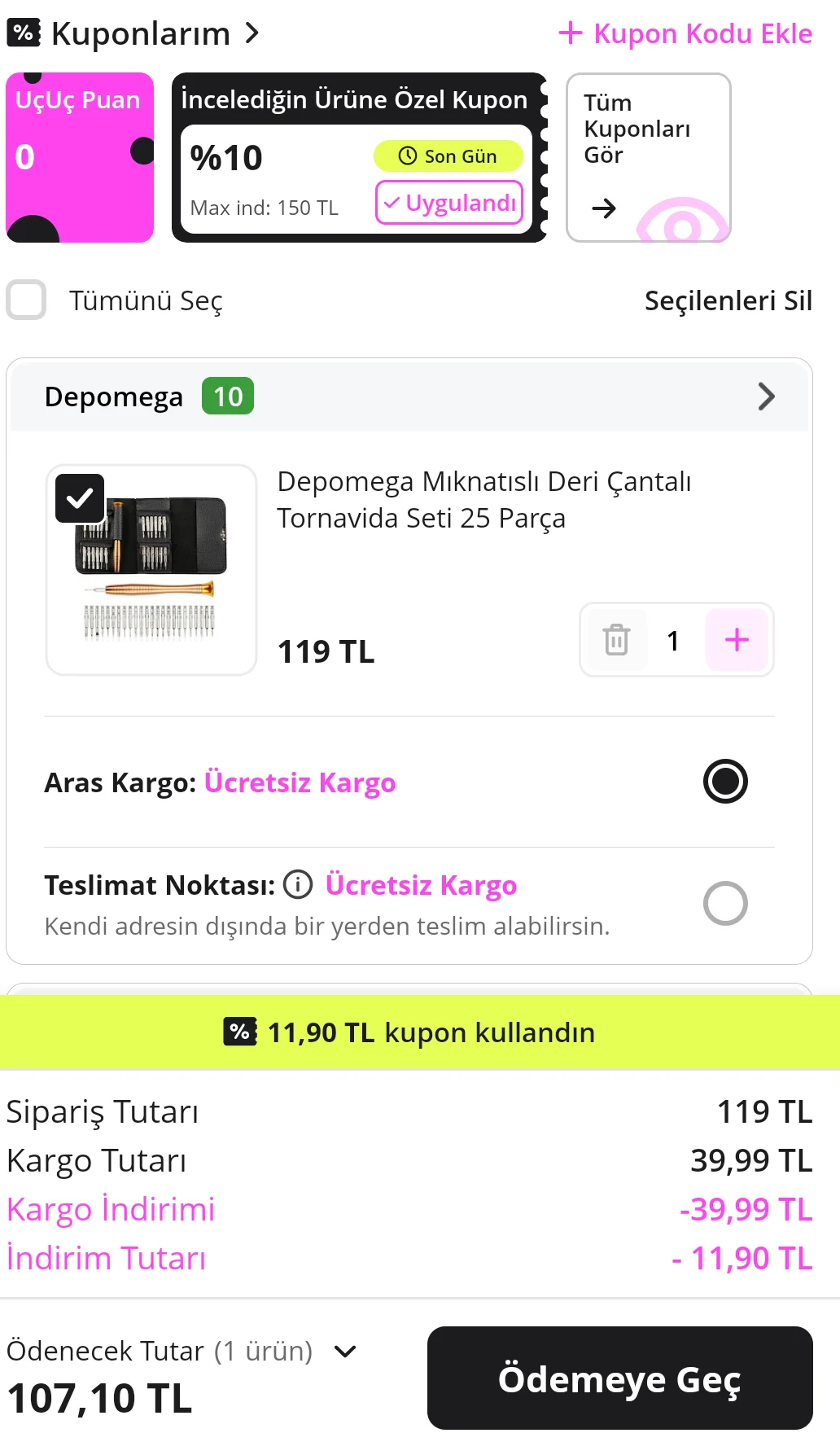Click the plus icon to increase item quantity

pos(736,640)
